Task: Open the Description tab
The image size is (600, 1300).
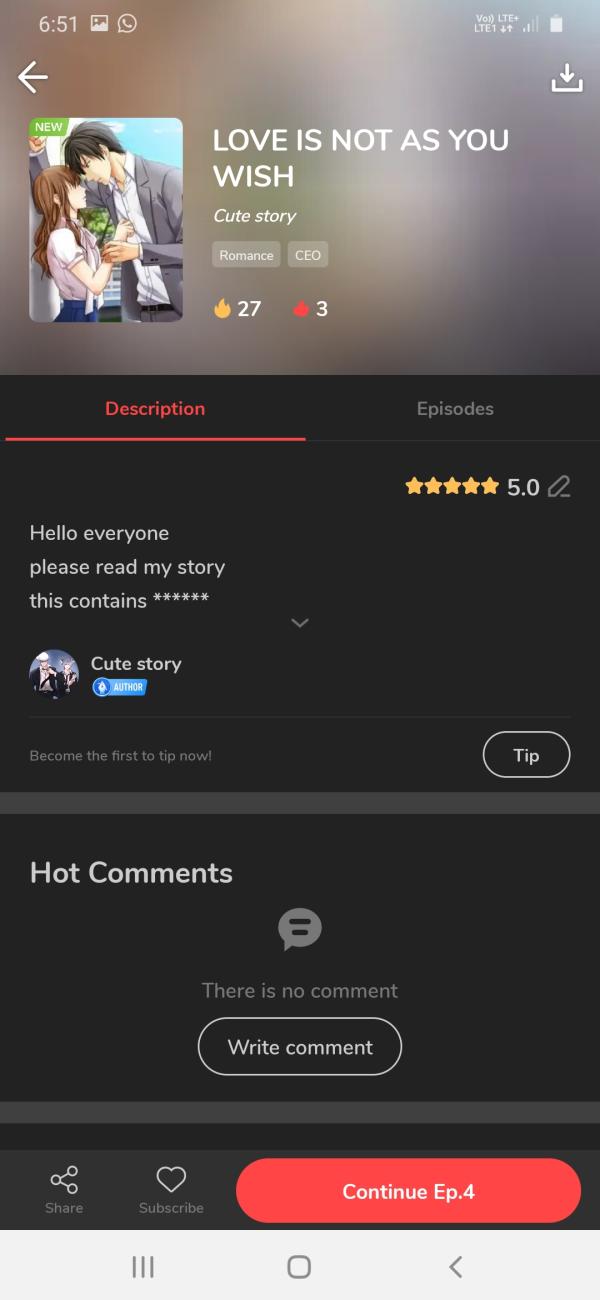Action: (155, 408)
